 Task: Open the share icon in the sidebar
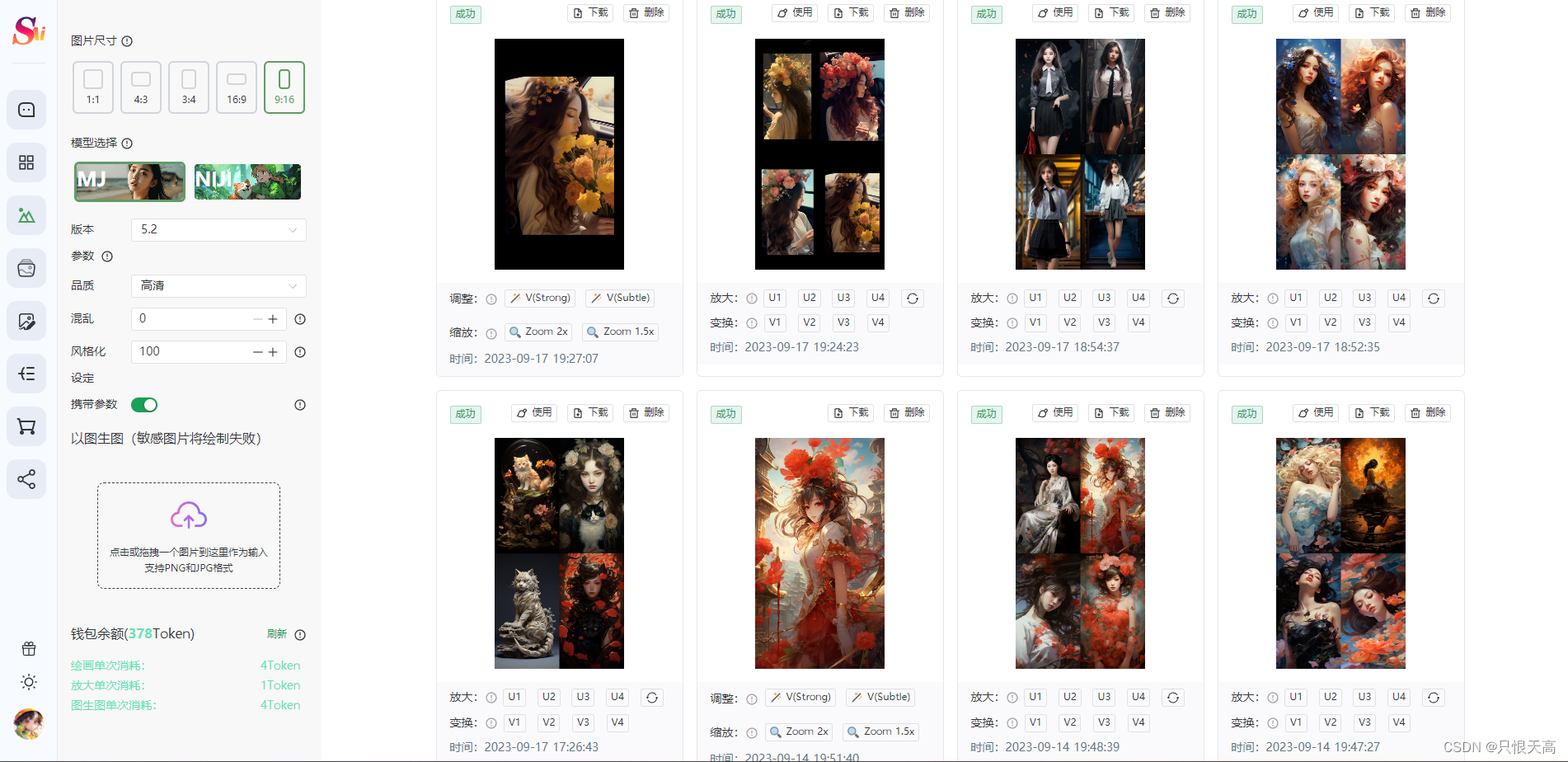26,479
